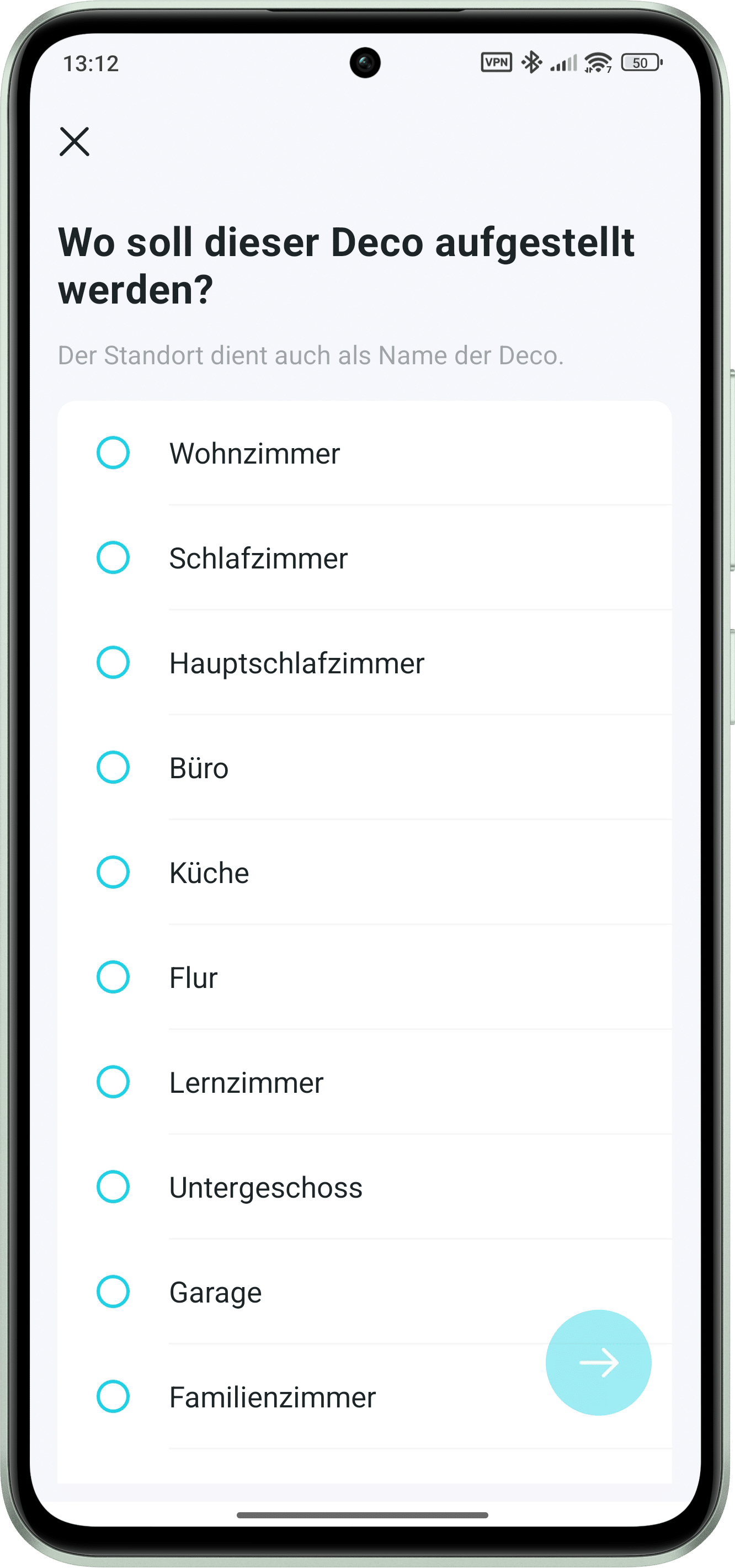Select the Büro radio button

[x=113, y=768]
